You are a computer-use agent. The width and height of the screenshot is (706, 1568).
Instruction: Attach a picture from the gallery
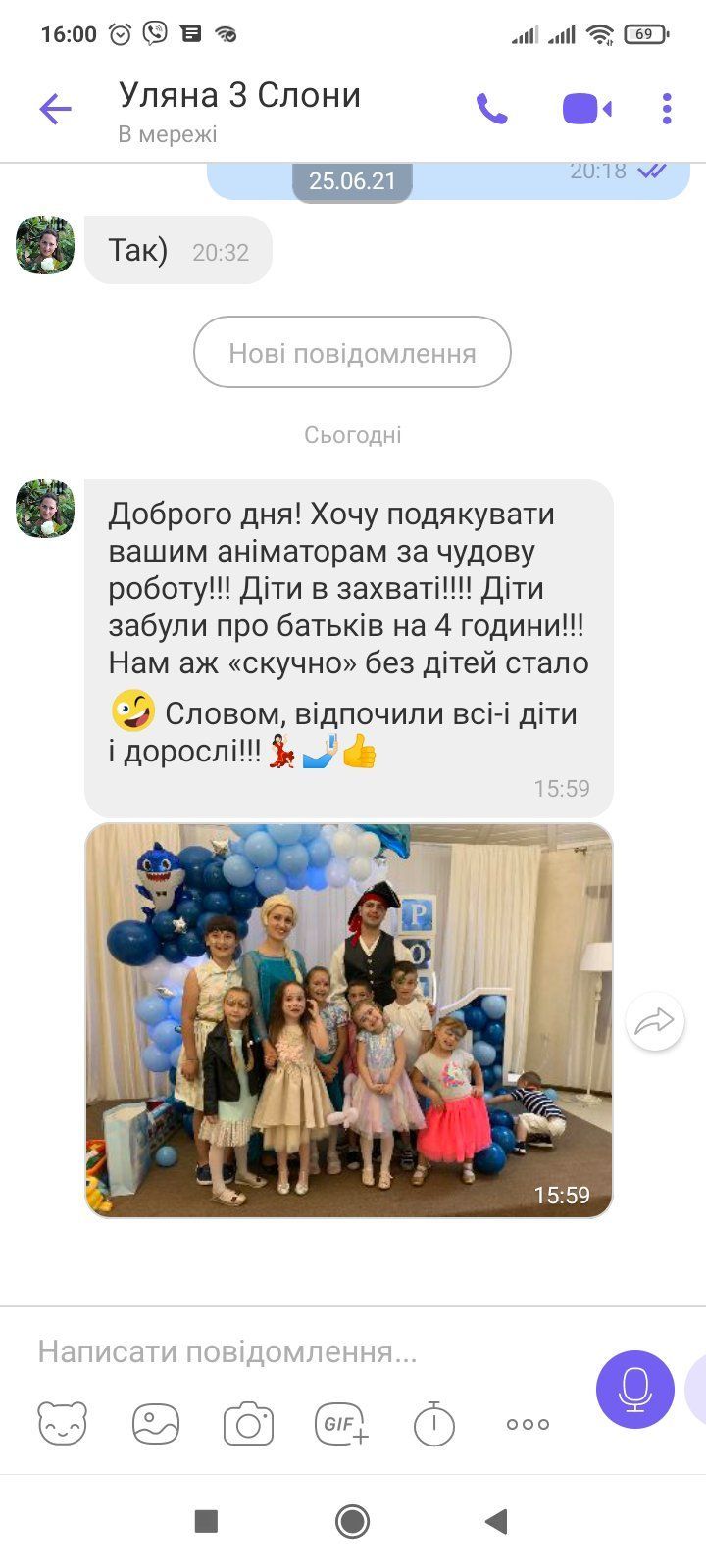[x=156, y=1423]
